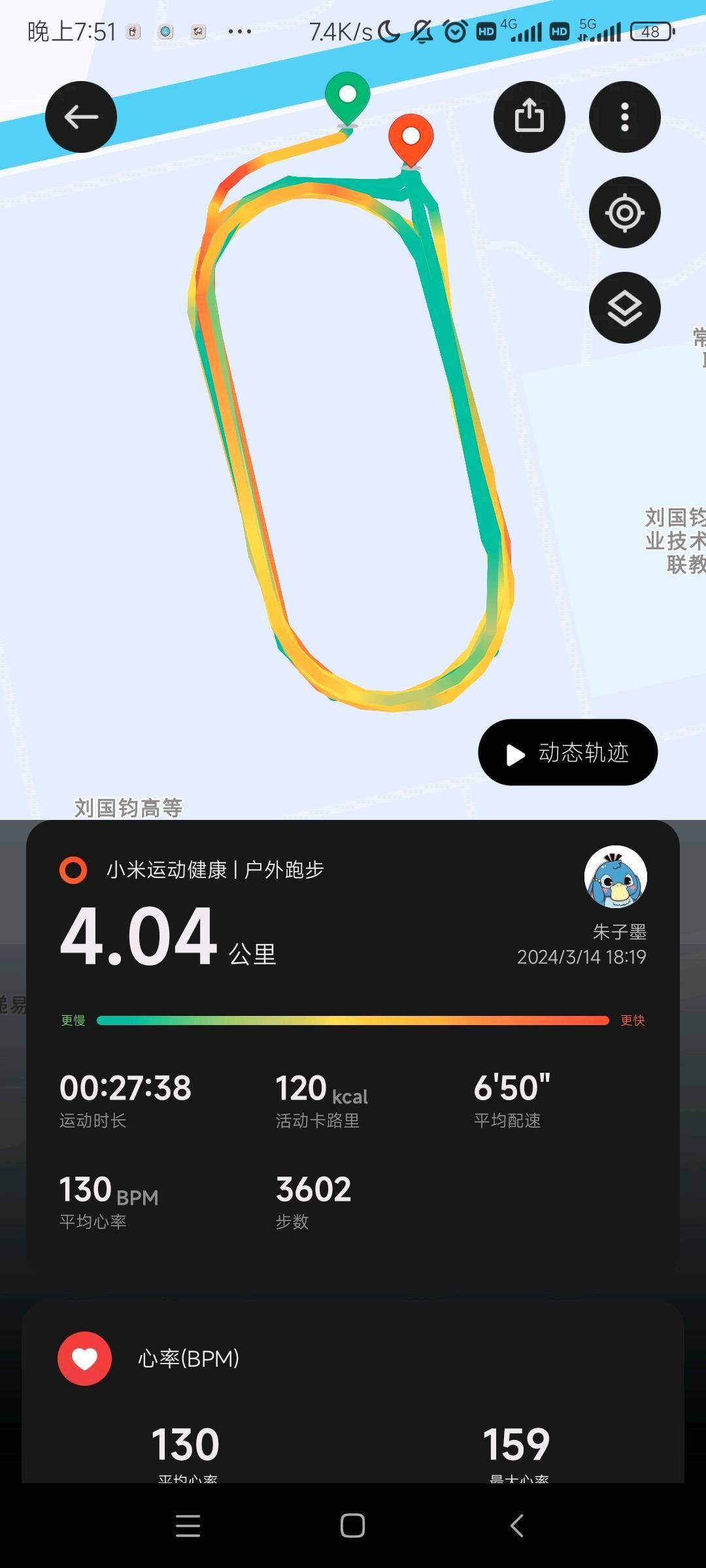Image resolution: width=706 pixels, height=1568 pixels.
Task: Tap the green start point marker
Action: pos(348,97)
